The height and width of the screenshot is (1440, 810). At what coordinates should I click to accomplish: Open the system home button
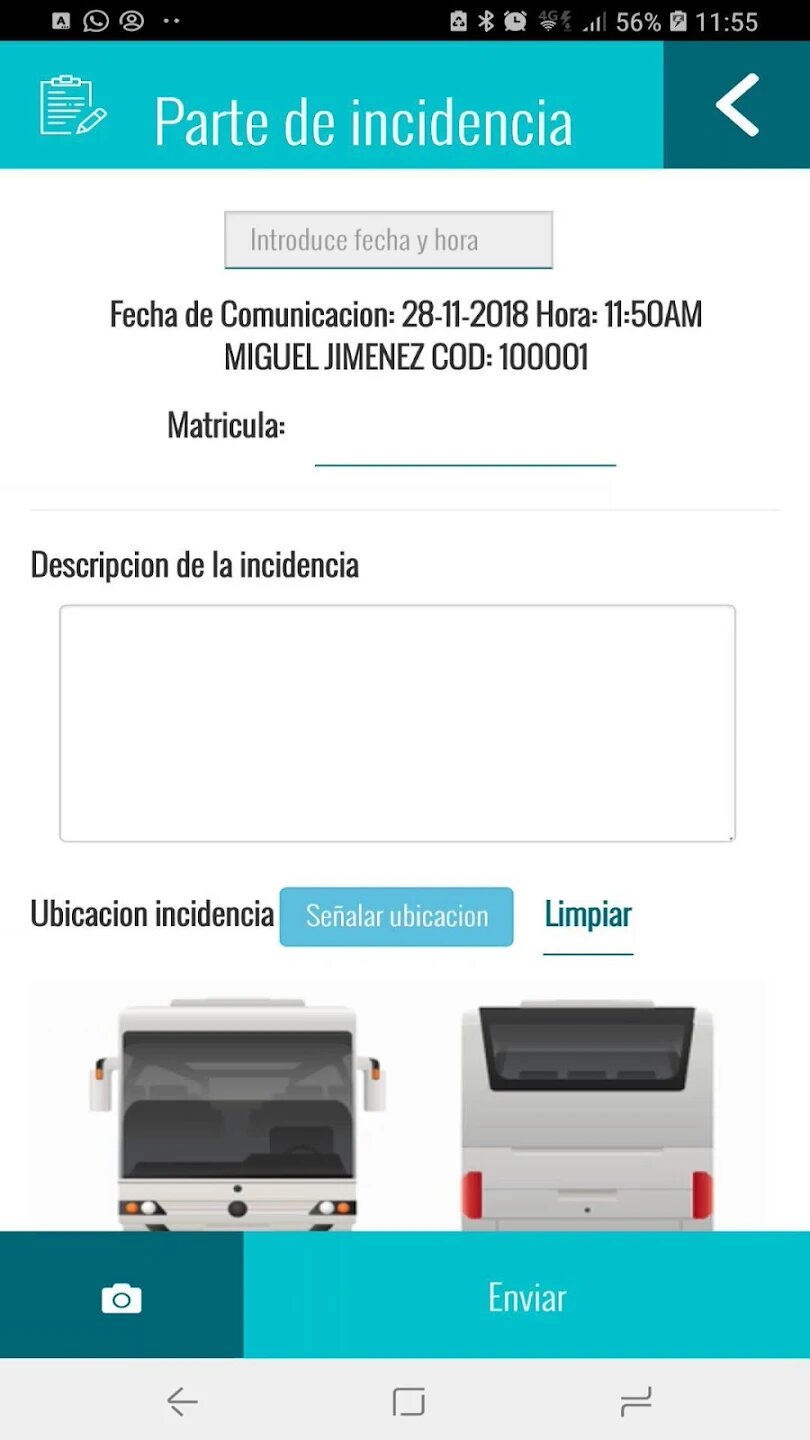click(408, 1402)
